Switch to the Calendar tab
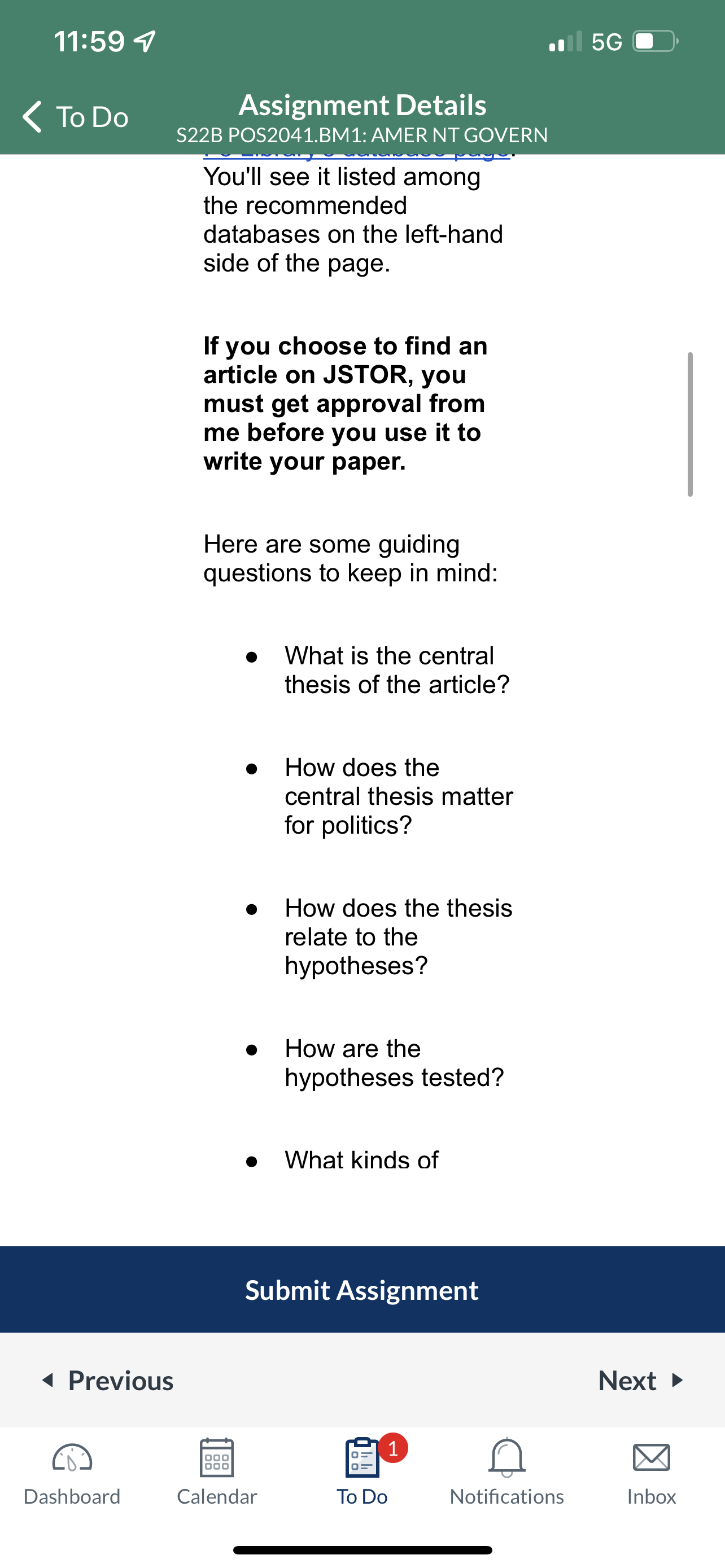This screenshot has height=1568, width=725. (x=217, y=1472)
